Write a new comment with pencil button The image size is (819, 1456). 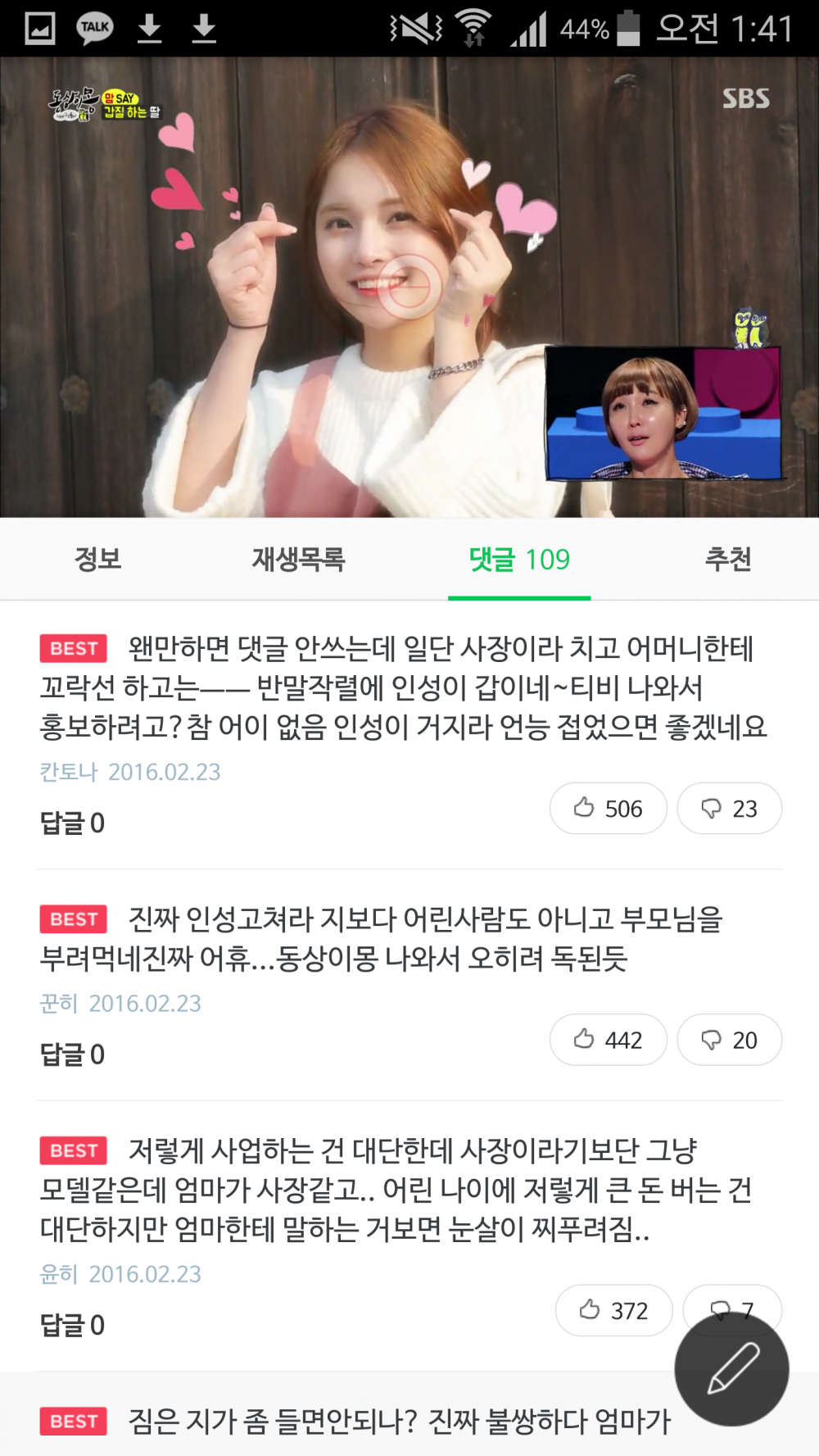pyautogui.click(x=731, y=1368)
